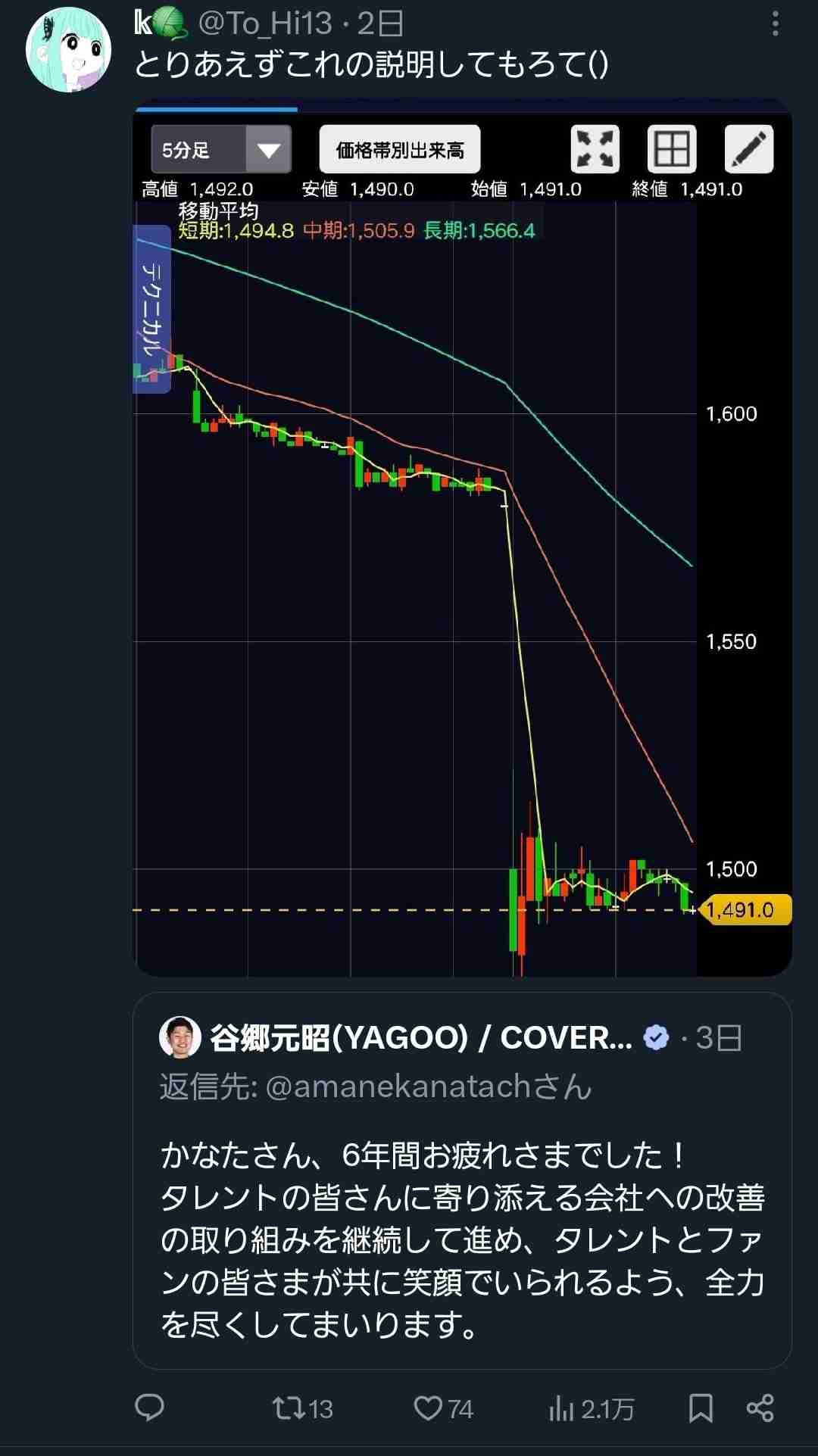The image size is (818, 1456).
Task: Open the @To_Hi13 username link
Action: pos(265,23)
